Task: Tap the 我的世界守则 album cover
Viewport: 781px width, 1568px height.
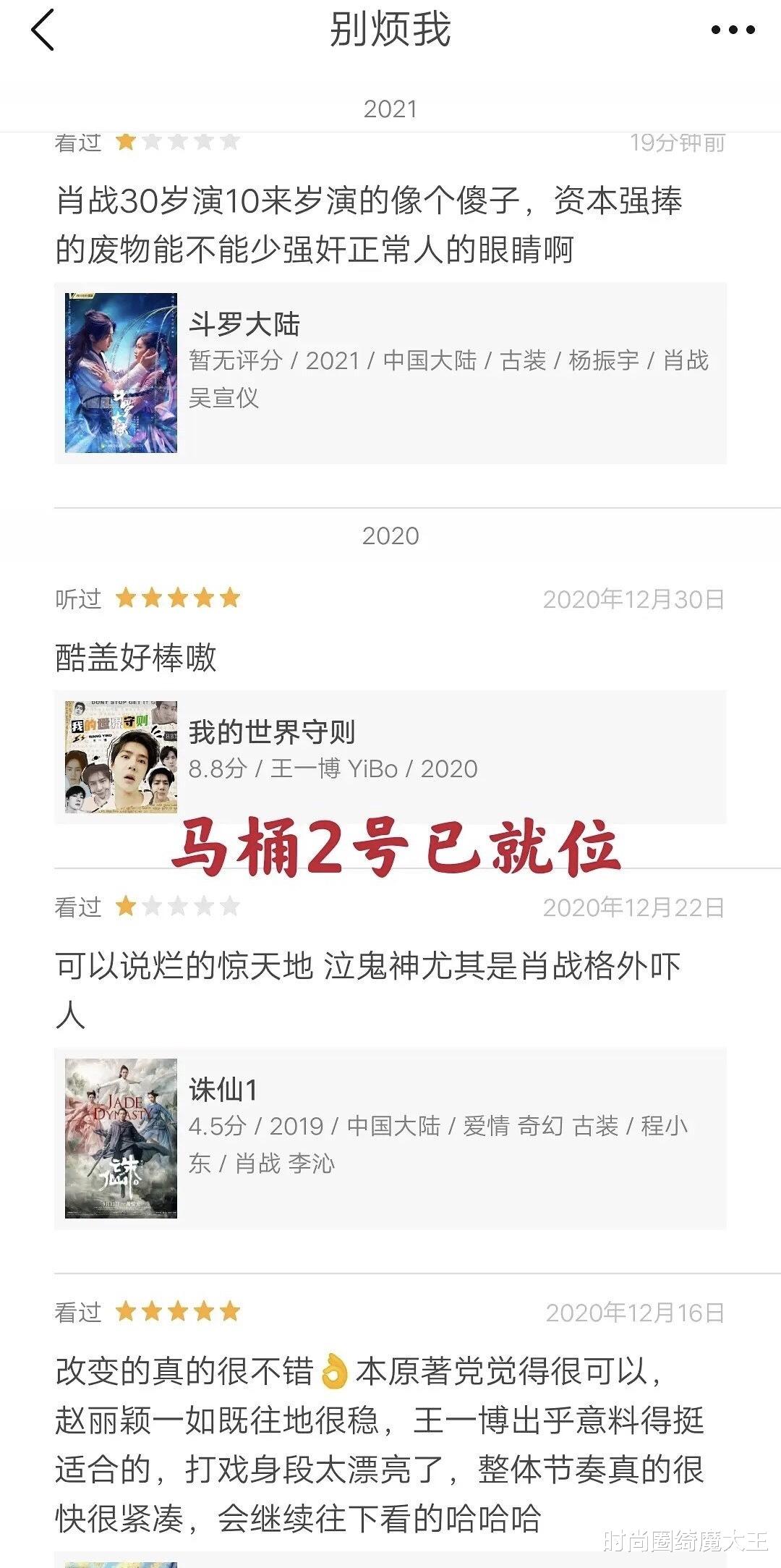Action: pyautogui.click(x=119, y=757)
